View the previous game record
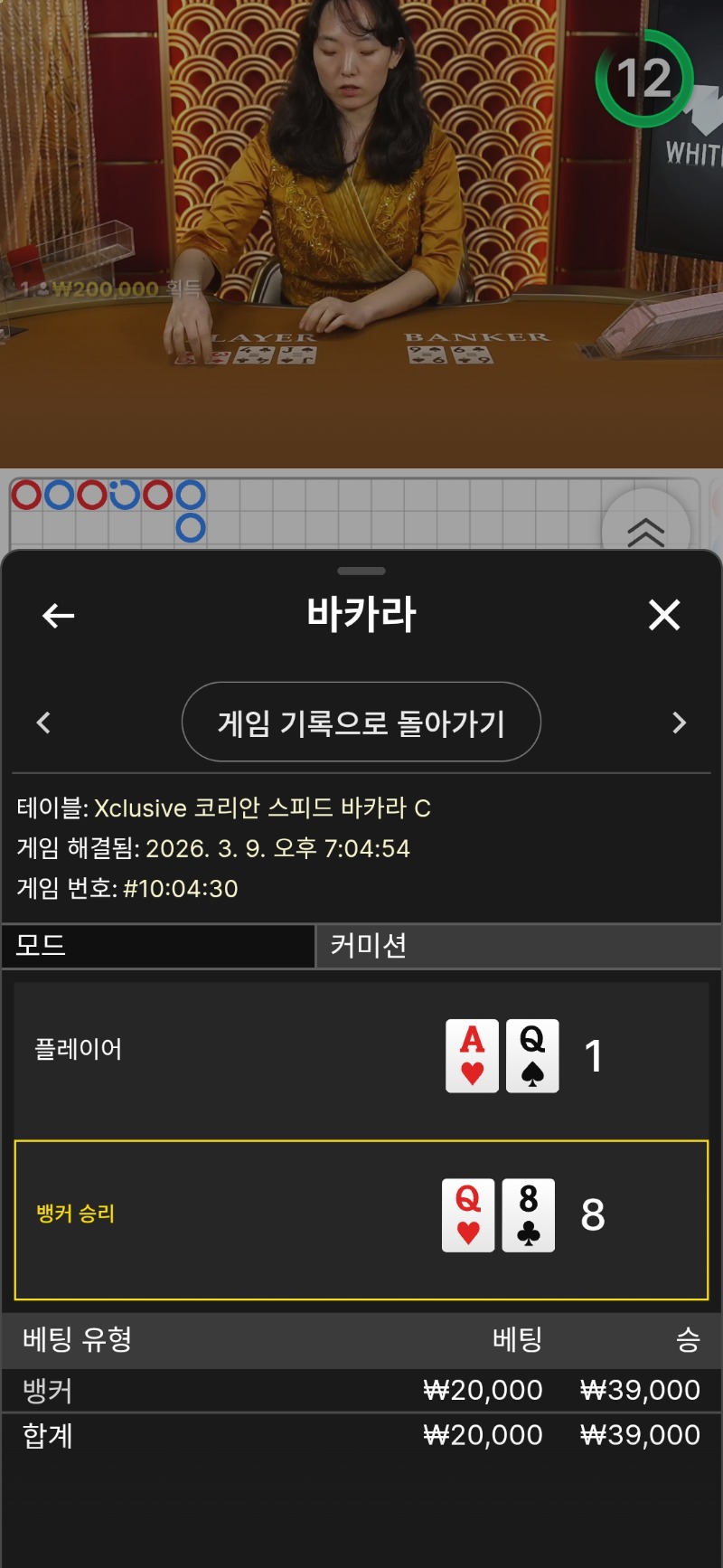The height and width of the screenshot is (1568, 723). 43,723
